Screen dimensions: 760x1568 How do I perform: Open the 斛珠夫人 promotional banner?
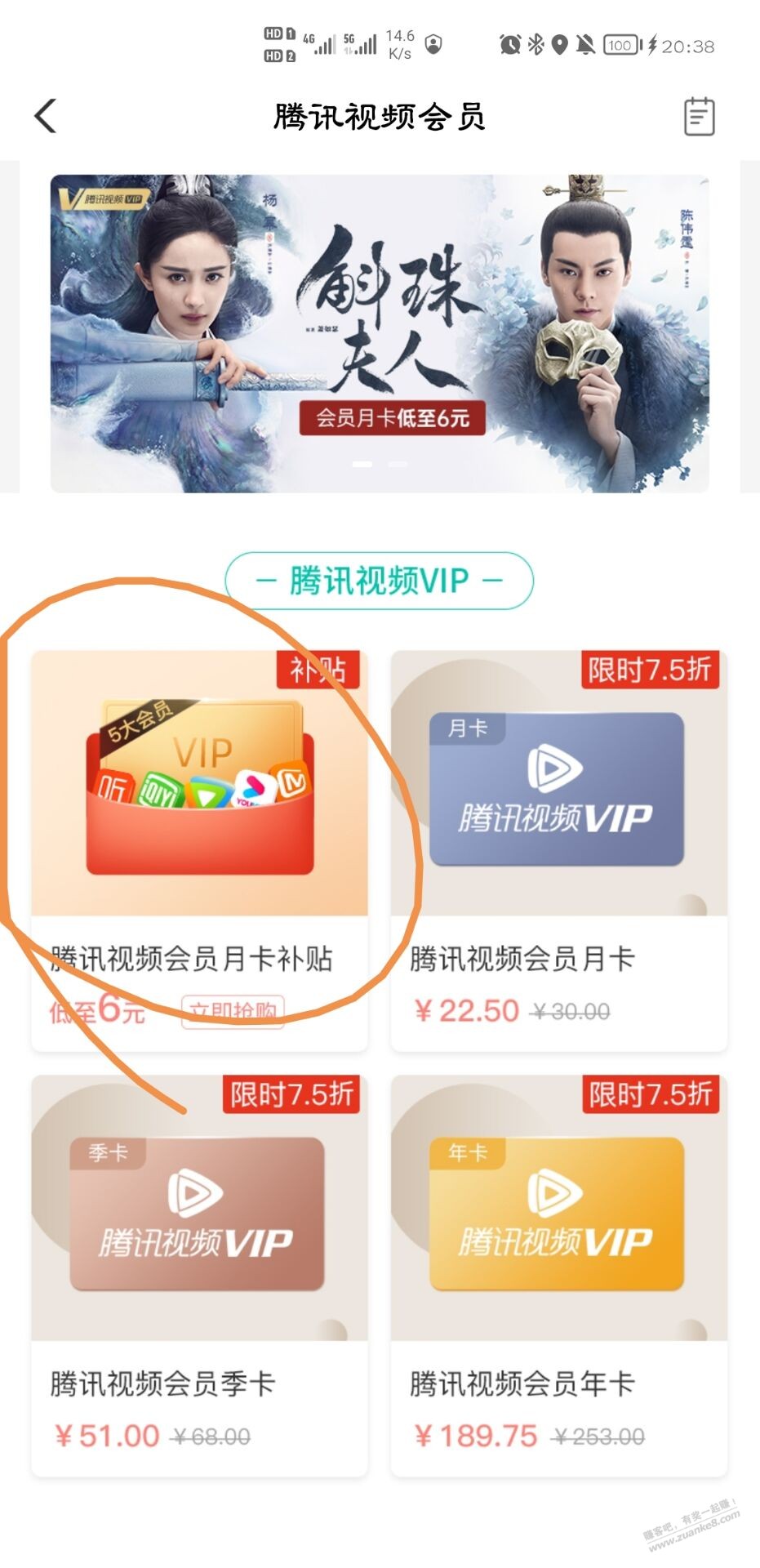click(x=380, y=333)
